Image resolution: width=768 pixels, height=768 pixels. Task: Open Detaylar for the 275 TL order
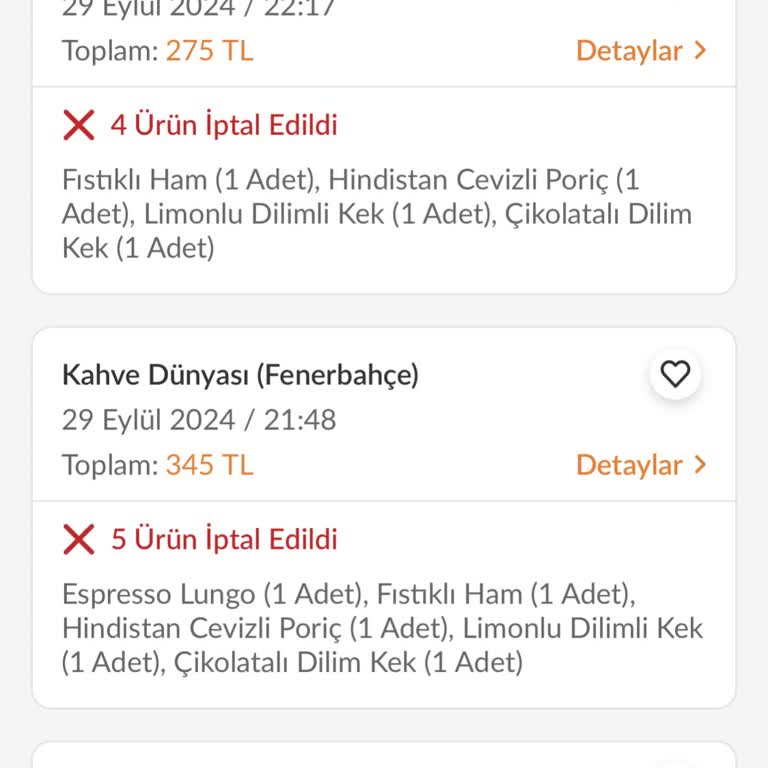point(641,51)
